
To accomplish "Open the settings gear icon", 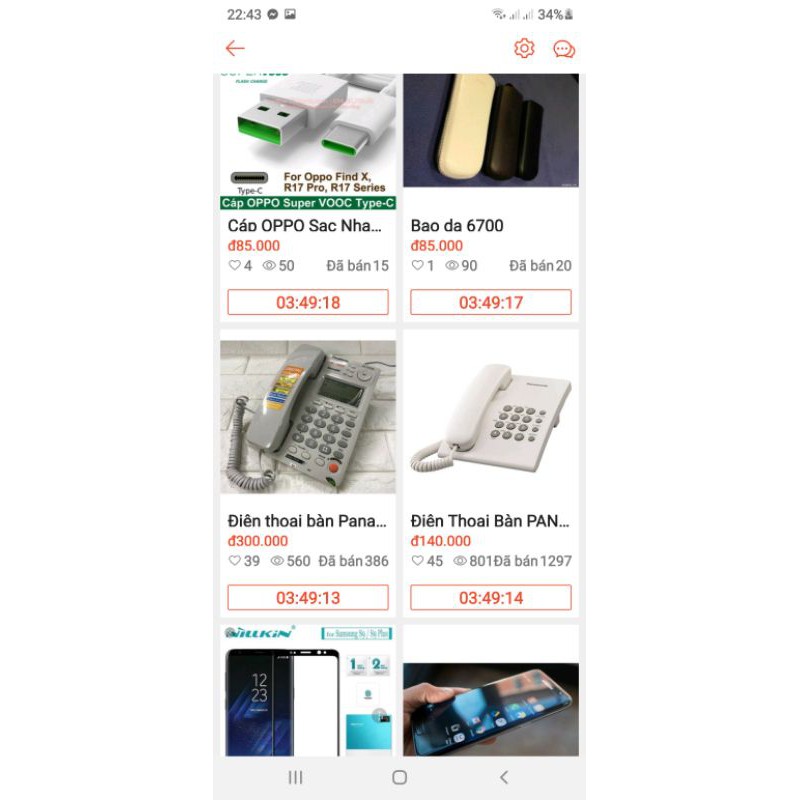I will pos(524,48).
